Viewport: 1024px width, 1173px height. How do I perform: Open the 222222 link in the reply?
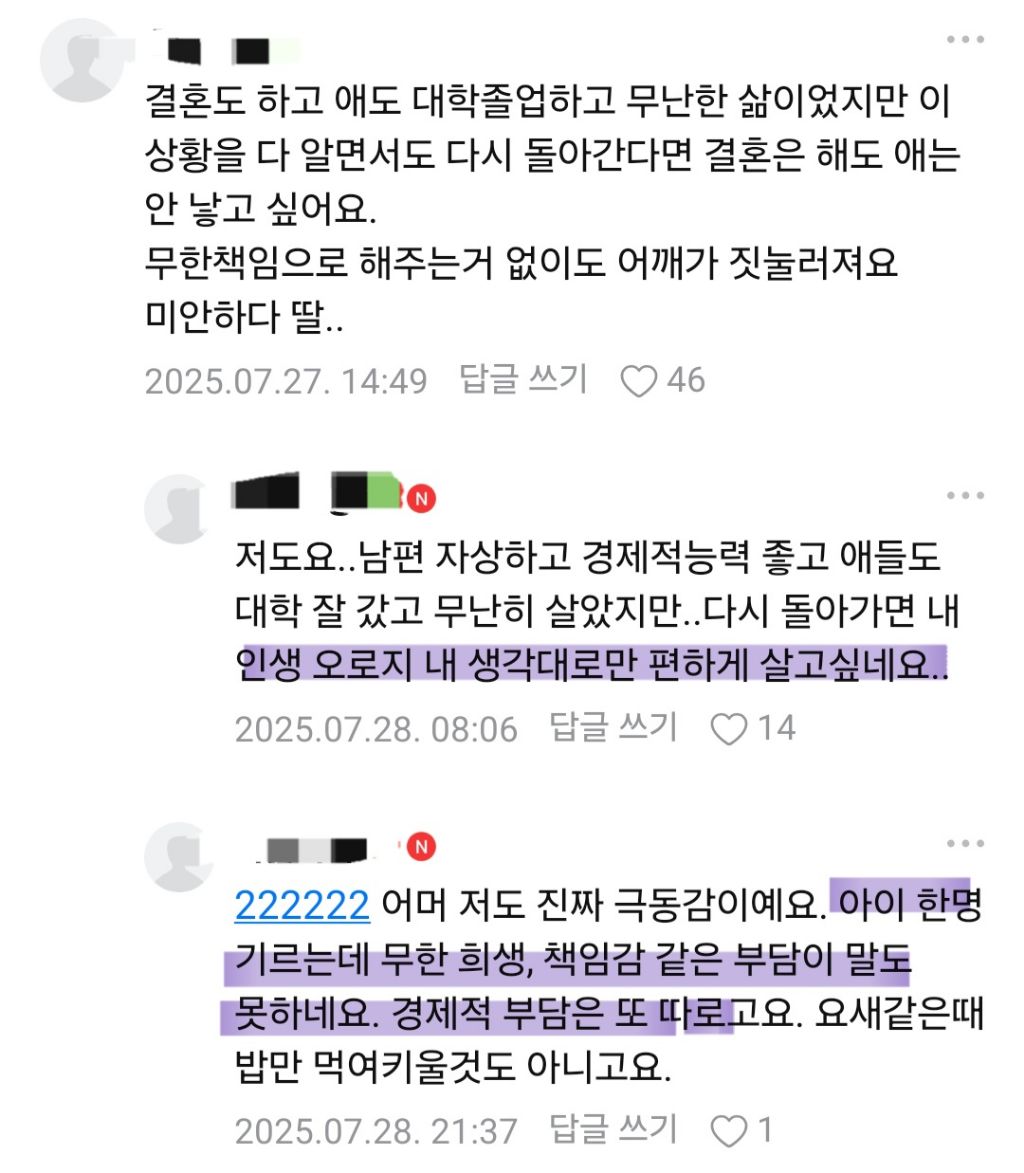point(302,905)
